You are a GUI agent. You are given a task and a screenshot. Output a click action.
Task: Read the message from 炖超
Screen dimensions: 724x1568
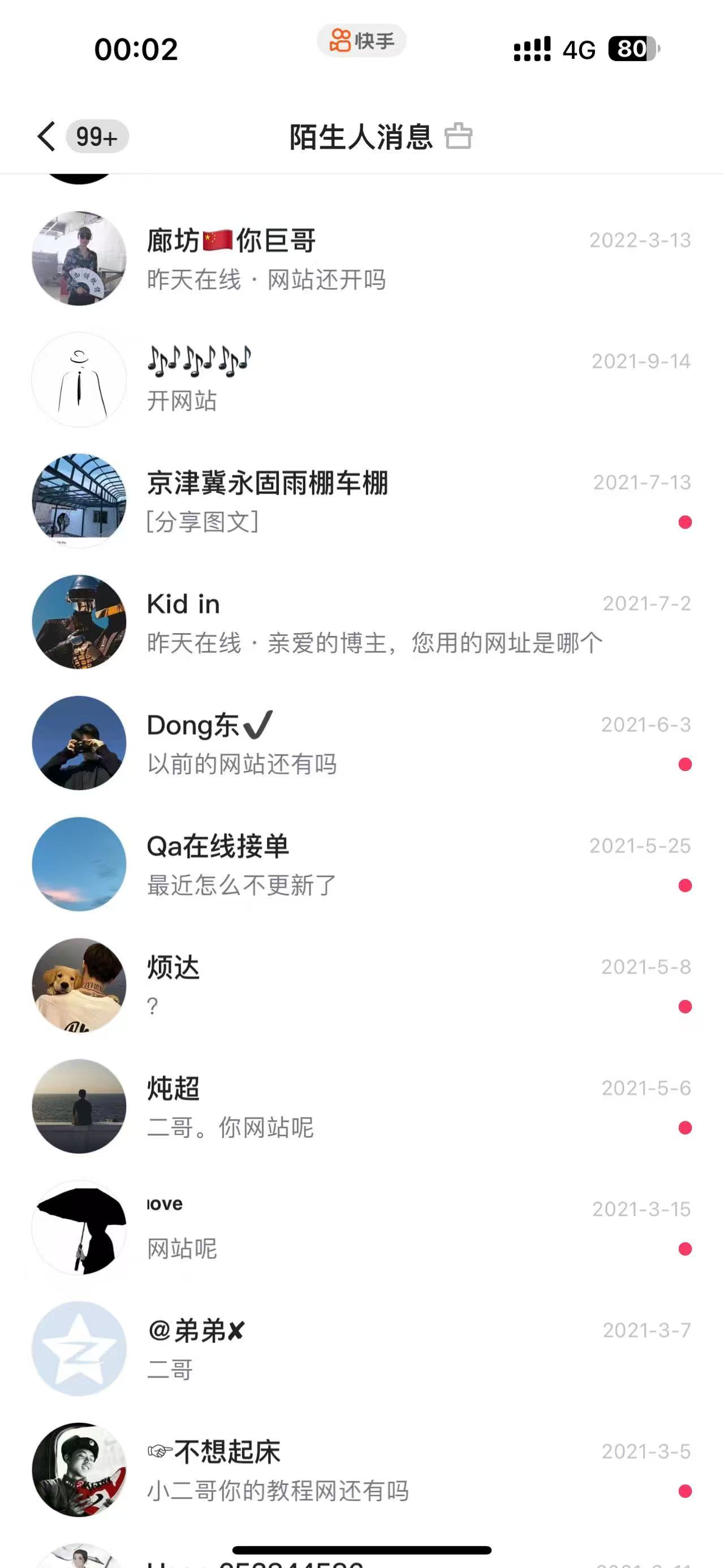click(361, 1107)
